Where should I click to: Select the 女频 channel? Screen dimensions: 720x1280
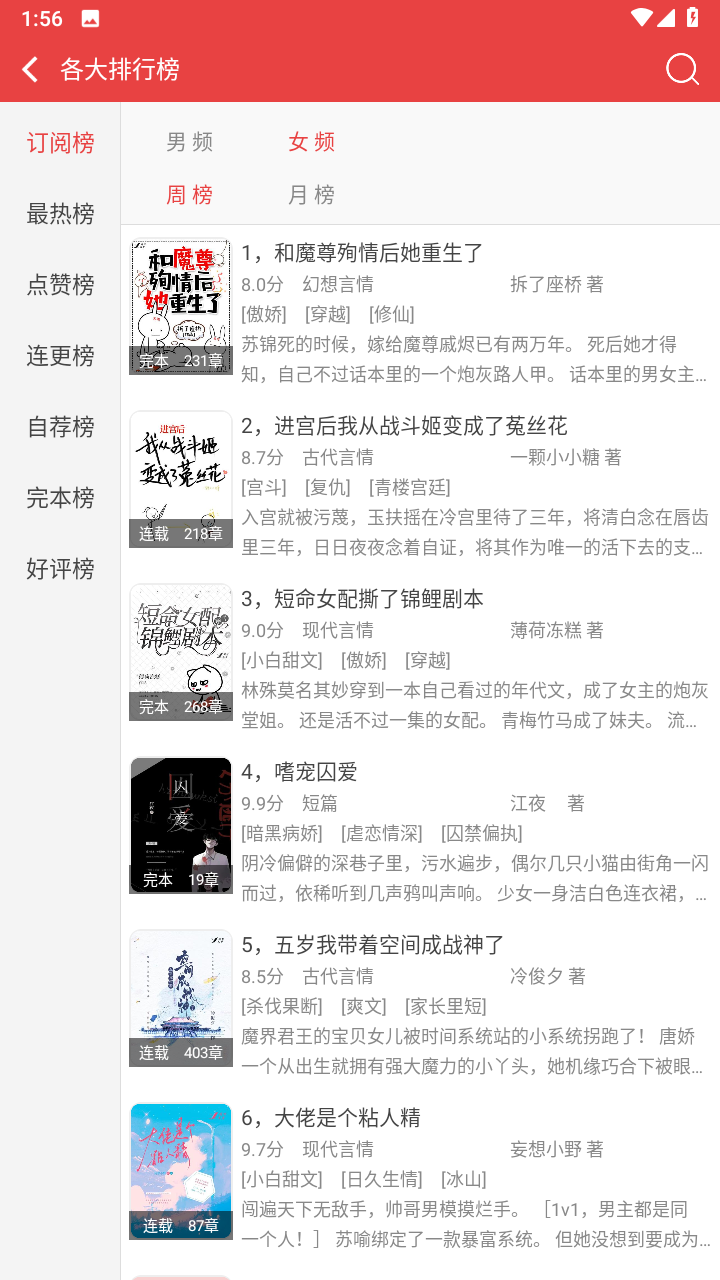(311, 142)
